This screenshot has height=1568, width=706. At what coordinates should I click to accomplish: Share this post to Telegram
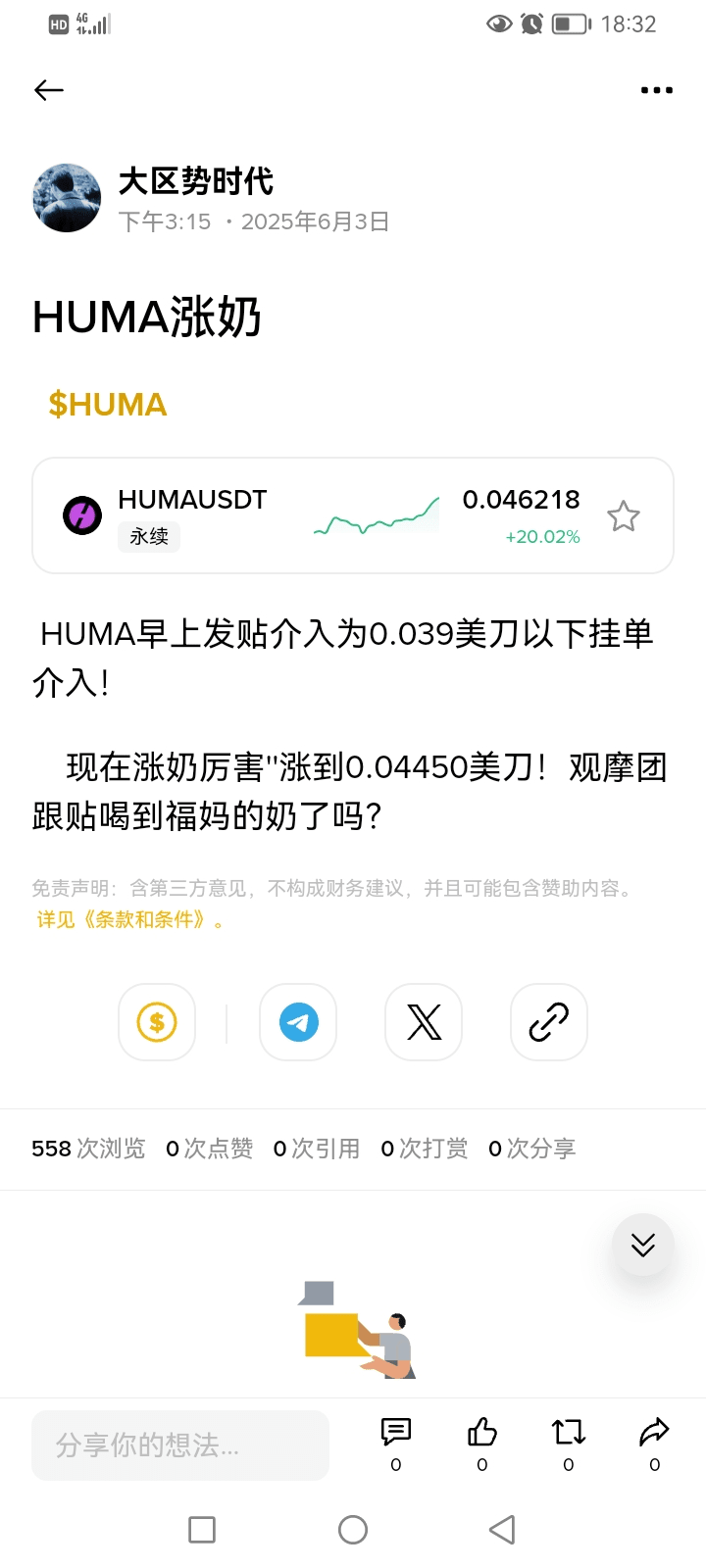click(x=298, y=1022)
